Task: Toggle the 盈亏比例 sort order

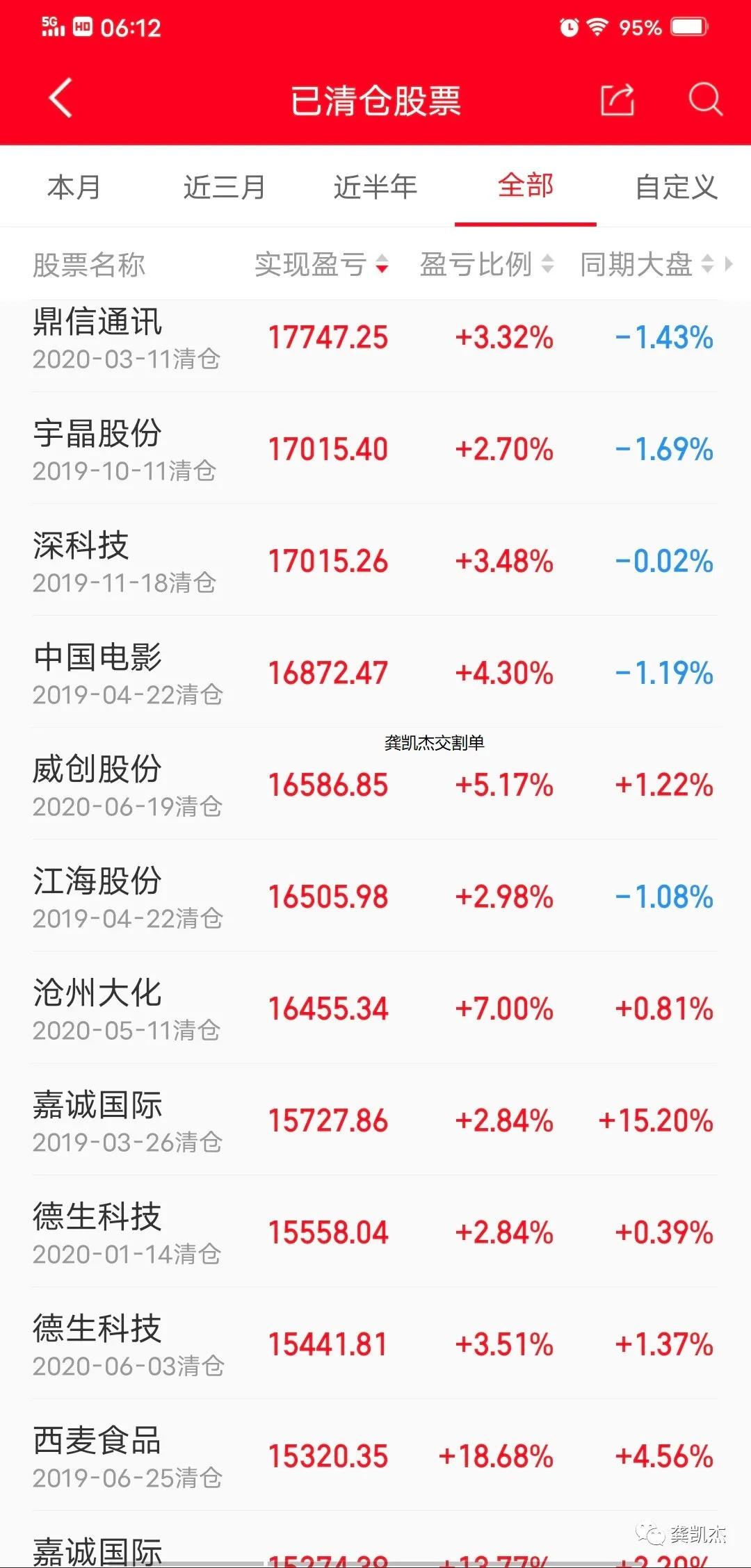Action: tap(548, 265)
